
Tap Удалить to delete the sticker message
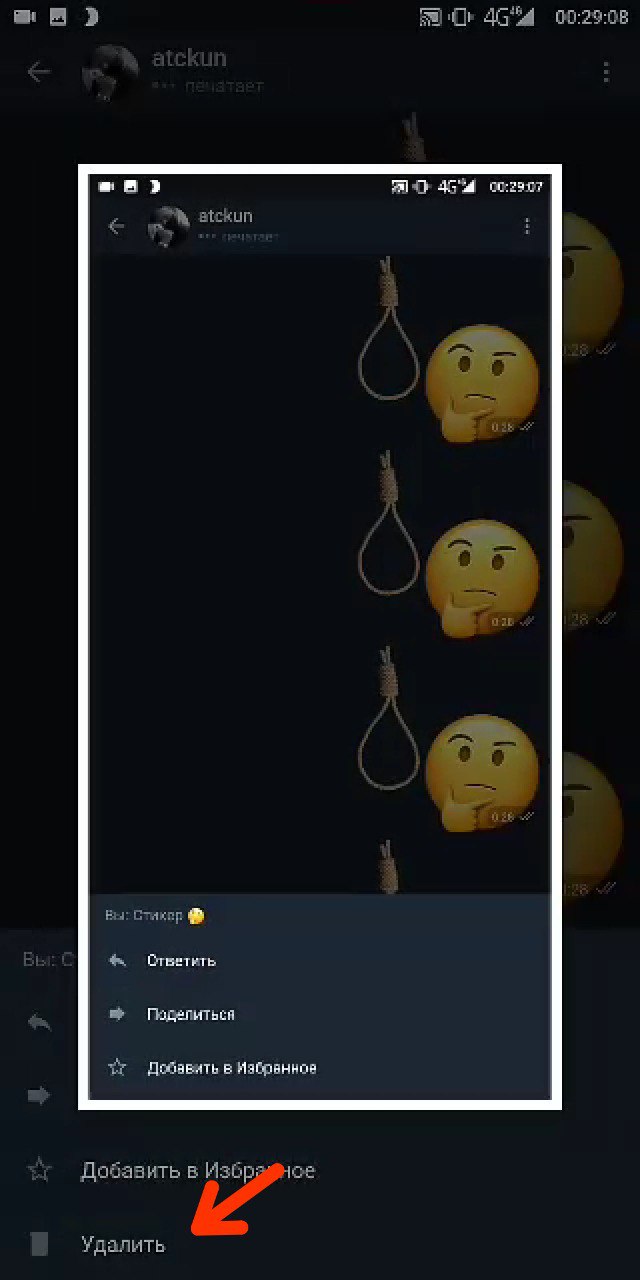pyautogui.click(x=122, y=1245)
